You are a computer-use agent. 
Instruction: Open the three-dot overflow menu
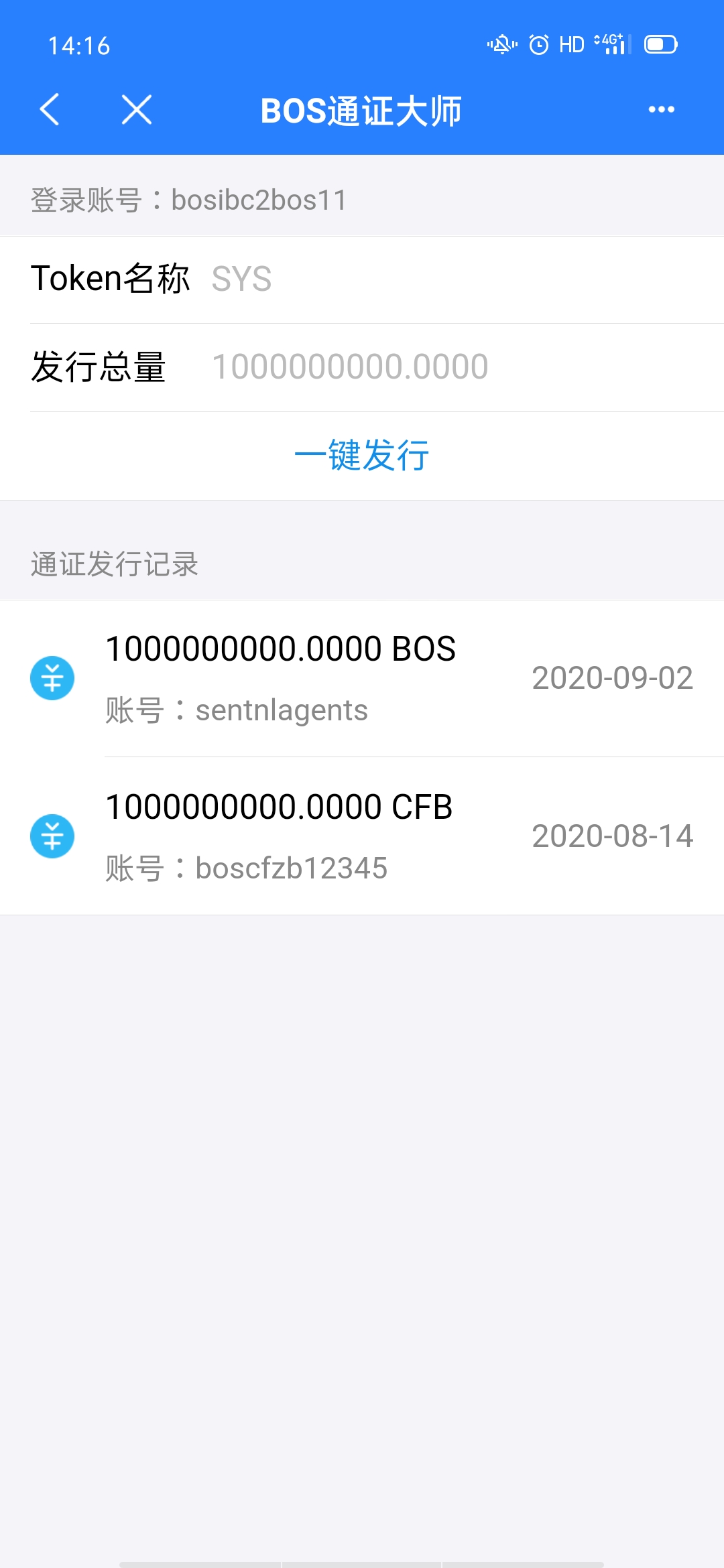pyautogui.click(x=661, y=109)
